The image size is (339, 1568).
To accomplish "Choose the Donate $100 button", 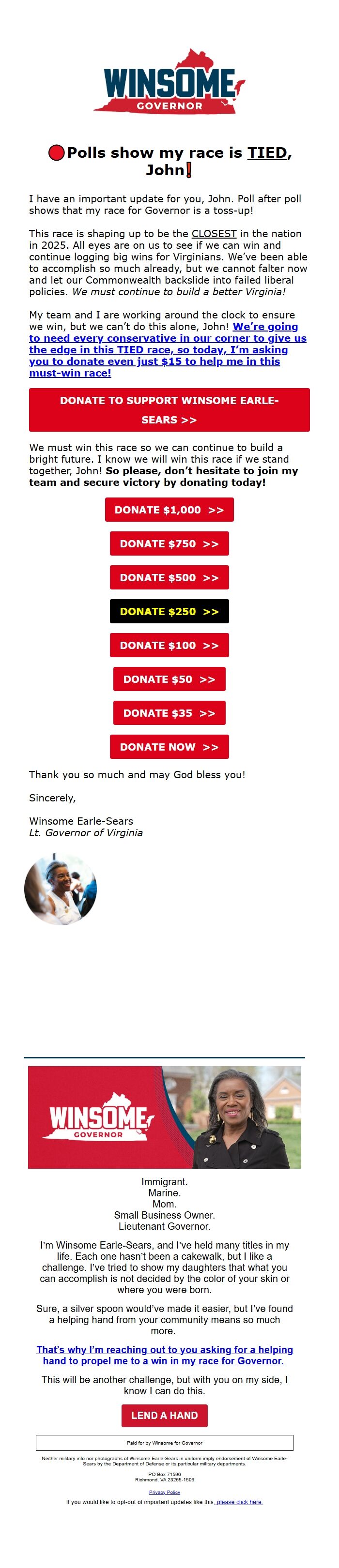I will [x=169, y=645].
